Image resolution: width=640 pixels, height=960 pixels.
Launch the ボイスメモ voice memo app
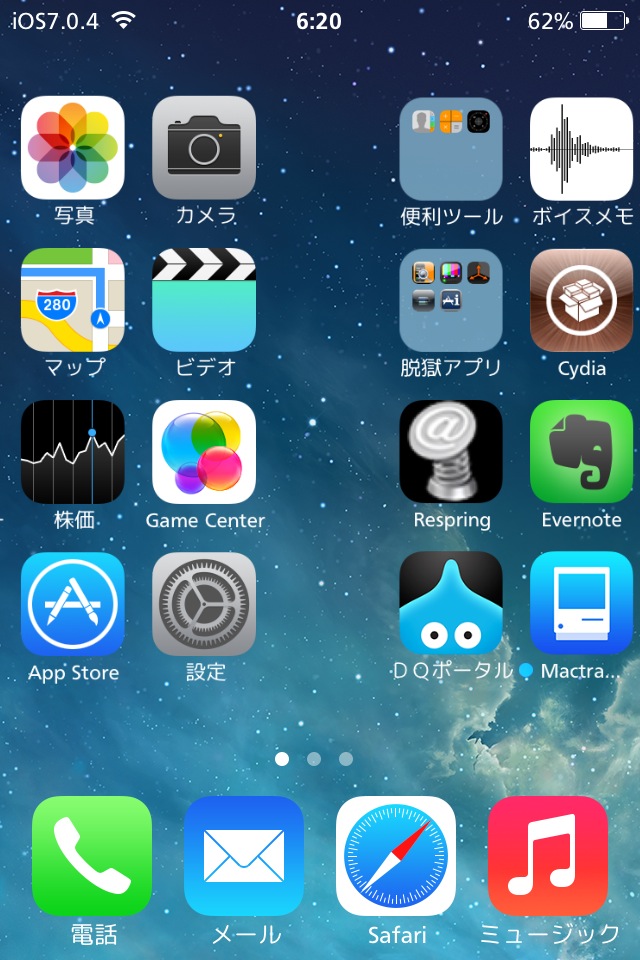(x=582, y=148)
